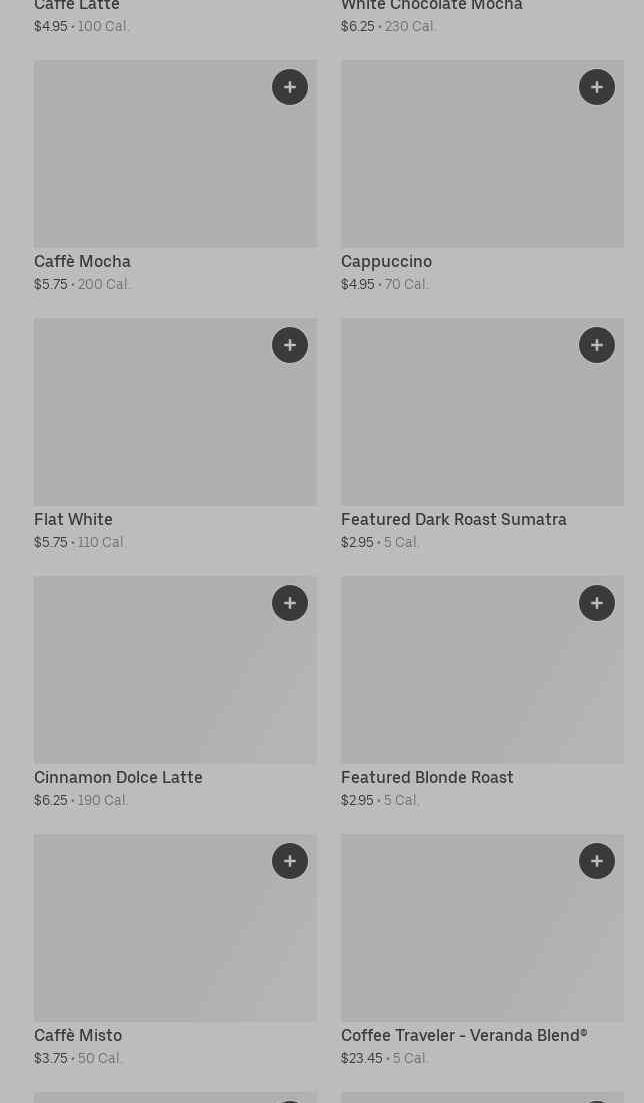The image size is (644, 1103).
Task: Add Featured Blonde Roast with plus icon
Action: [597, 603]
